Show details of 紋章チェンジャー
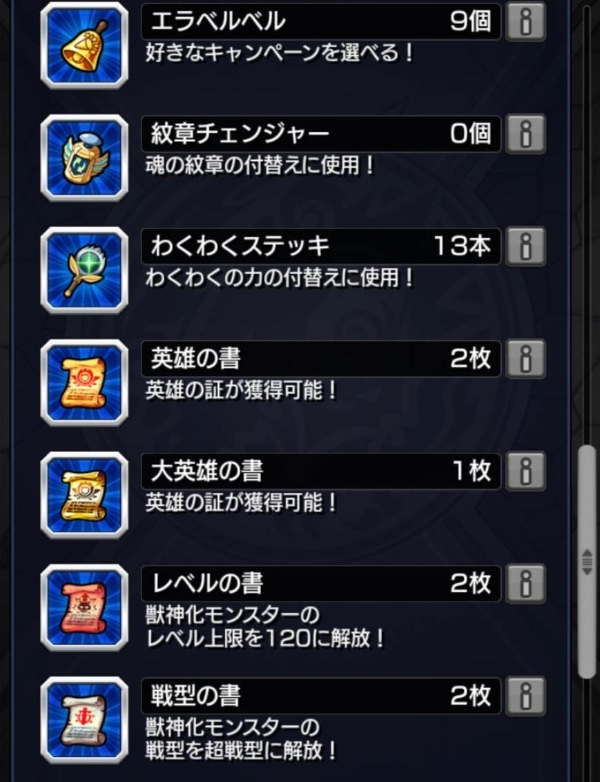Image resolution: width=600 pixels, height=782 pixels. (525, 133)
